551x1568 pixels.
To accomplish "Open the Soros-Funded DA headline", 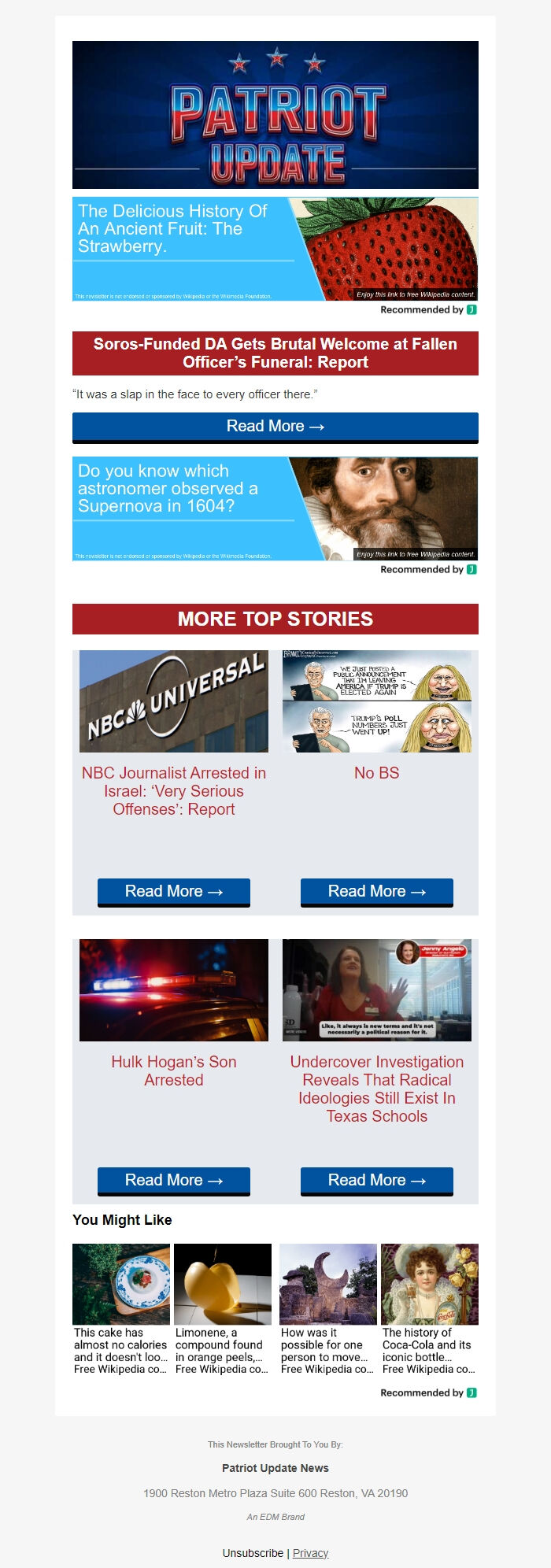I will (x=275, y=353).
